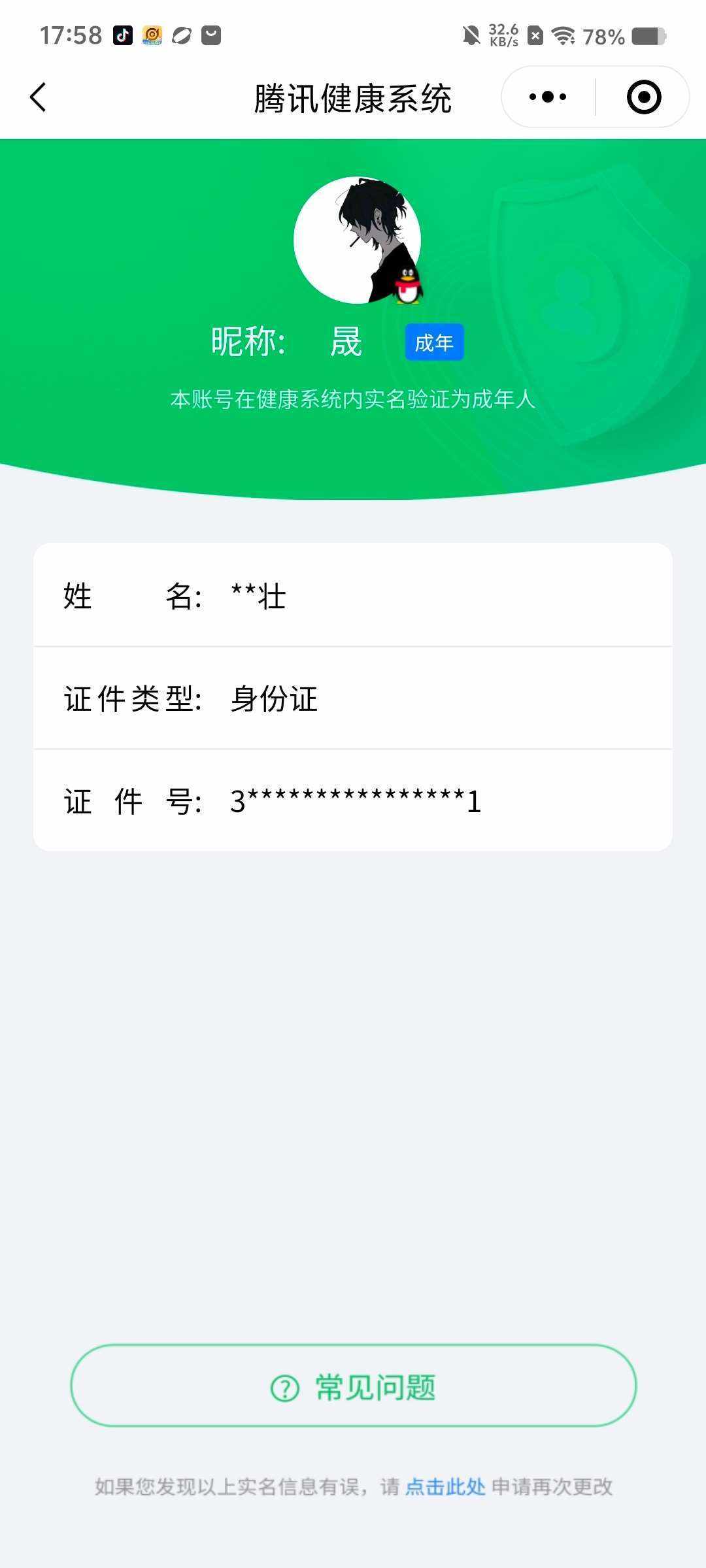
Task: Expand the 证件类型 document type row
Action: pos(353,699)
